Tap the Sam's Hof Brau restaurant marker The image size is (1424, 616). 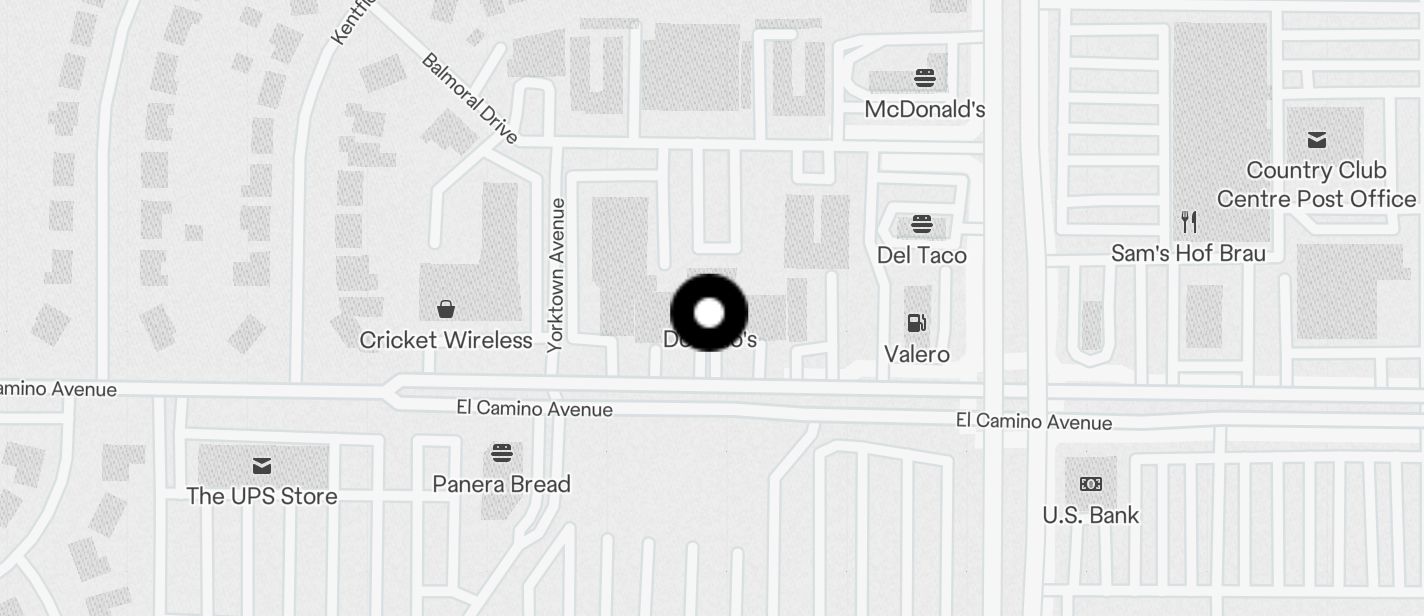[1189, 222]
